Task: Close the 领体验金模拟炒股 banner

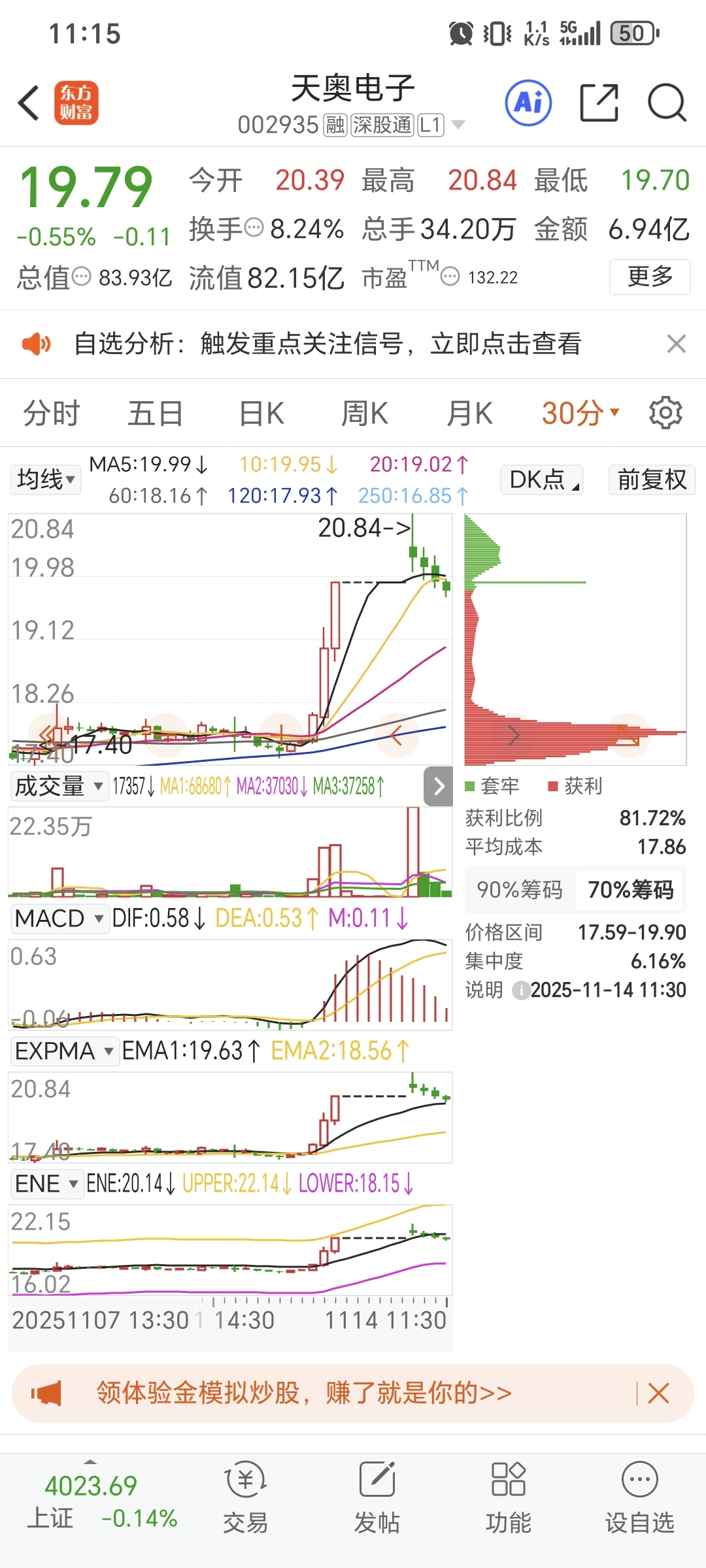Action: 658,1393
